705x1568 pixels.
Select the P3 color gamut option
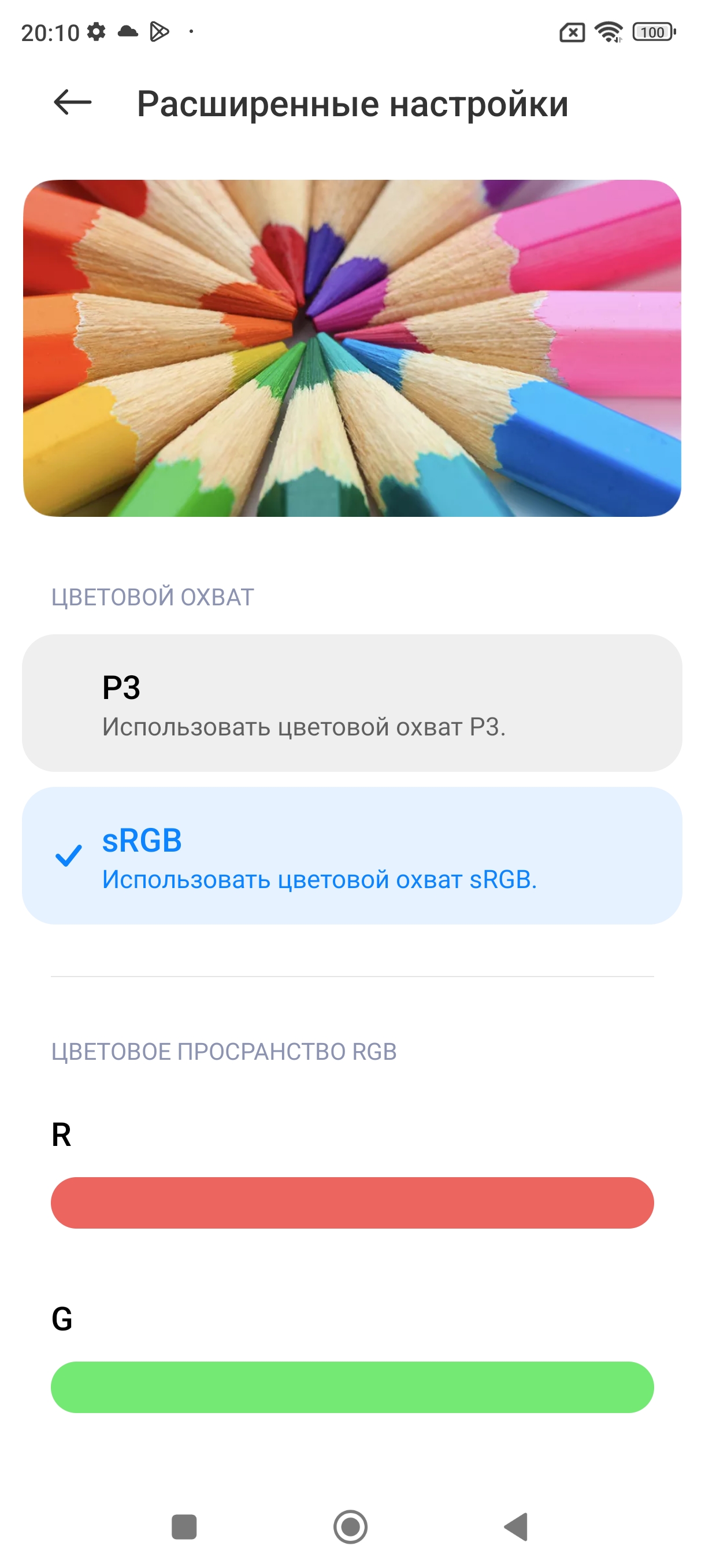tap(351, 703)
